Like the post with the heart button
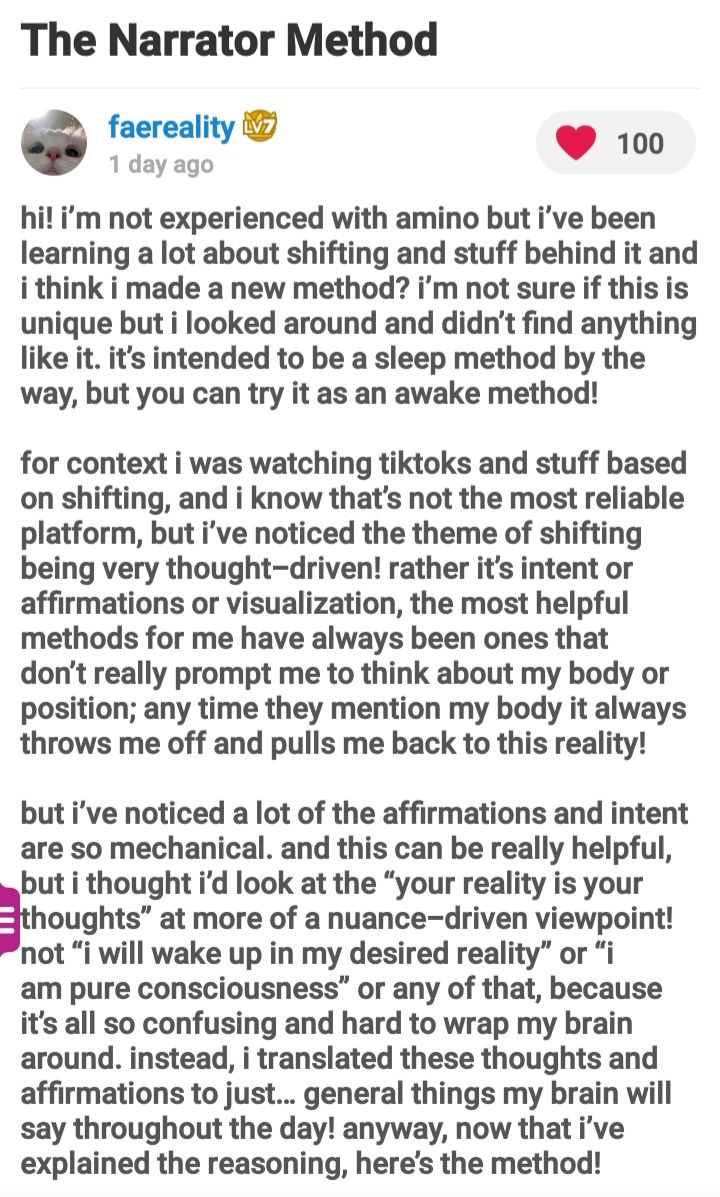Viewport: 720px width, 1197px height. point(577,143)
